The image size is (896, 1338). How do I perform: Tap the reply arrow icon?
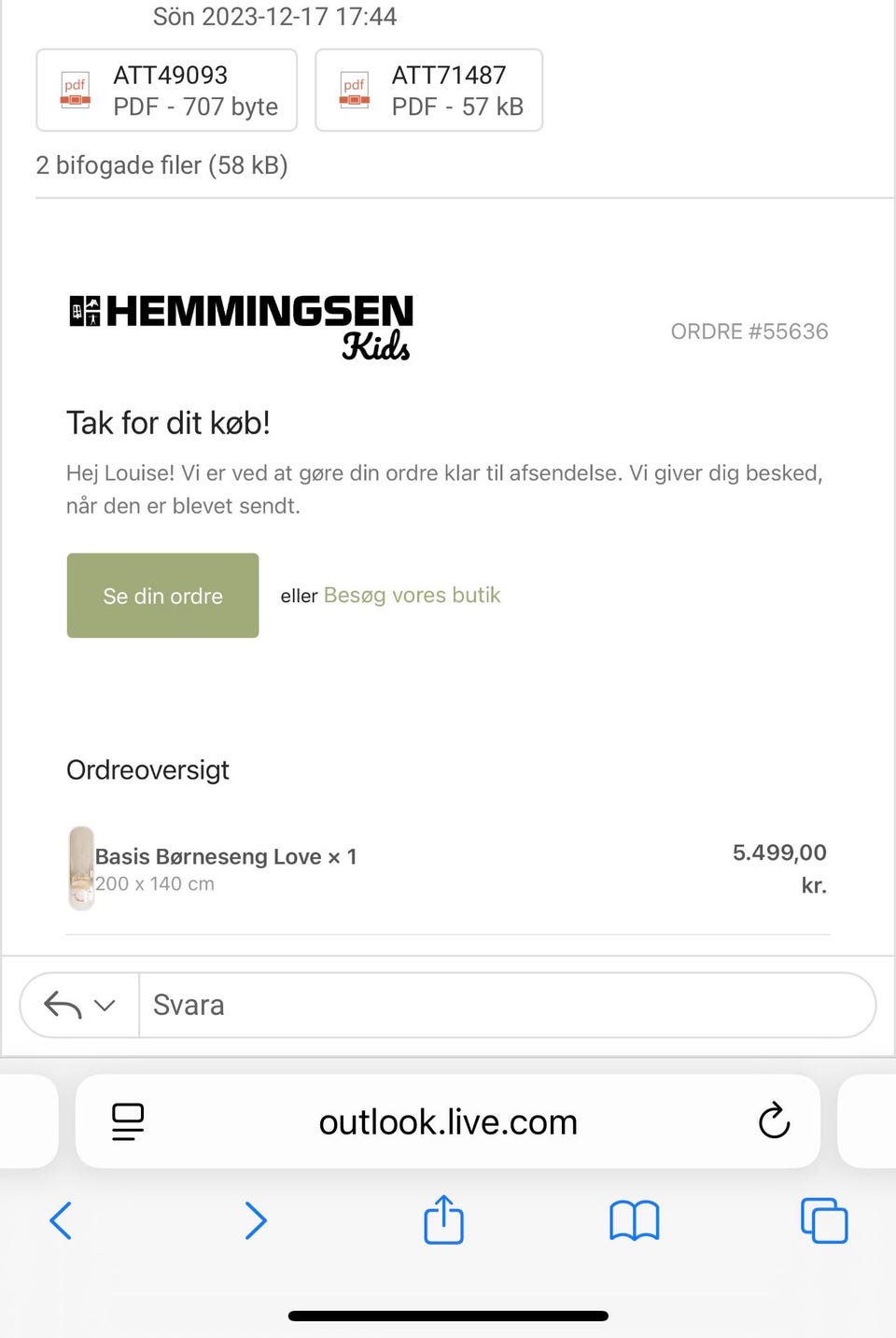(62, 1004)
